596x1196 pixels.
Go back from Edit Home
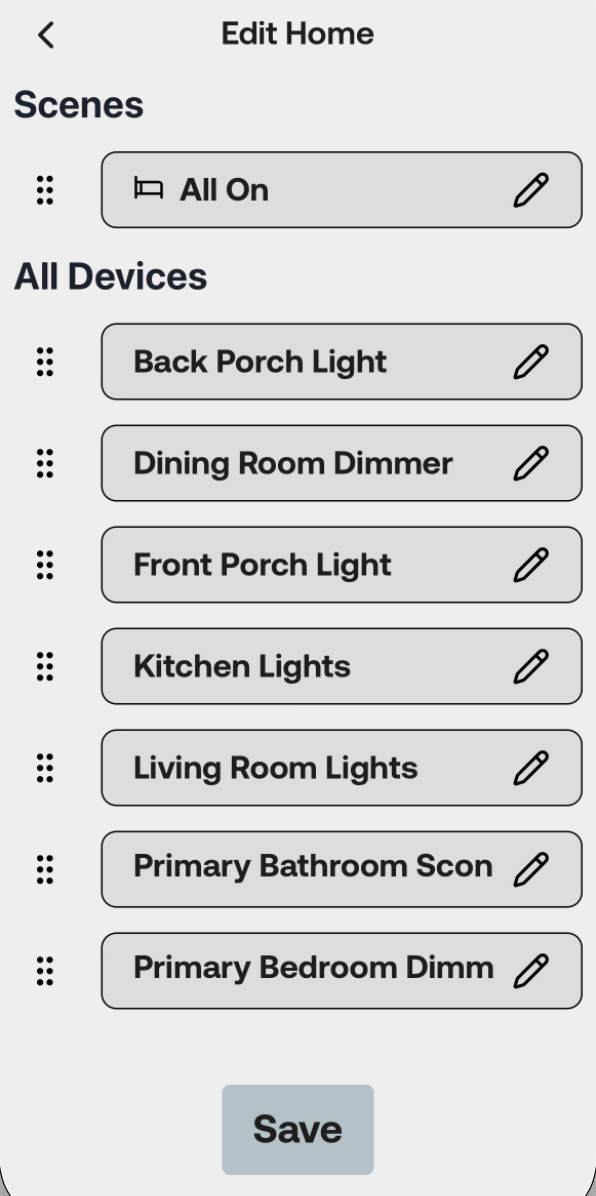click(46, 35)
